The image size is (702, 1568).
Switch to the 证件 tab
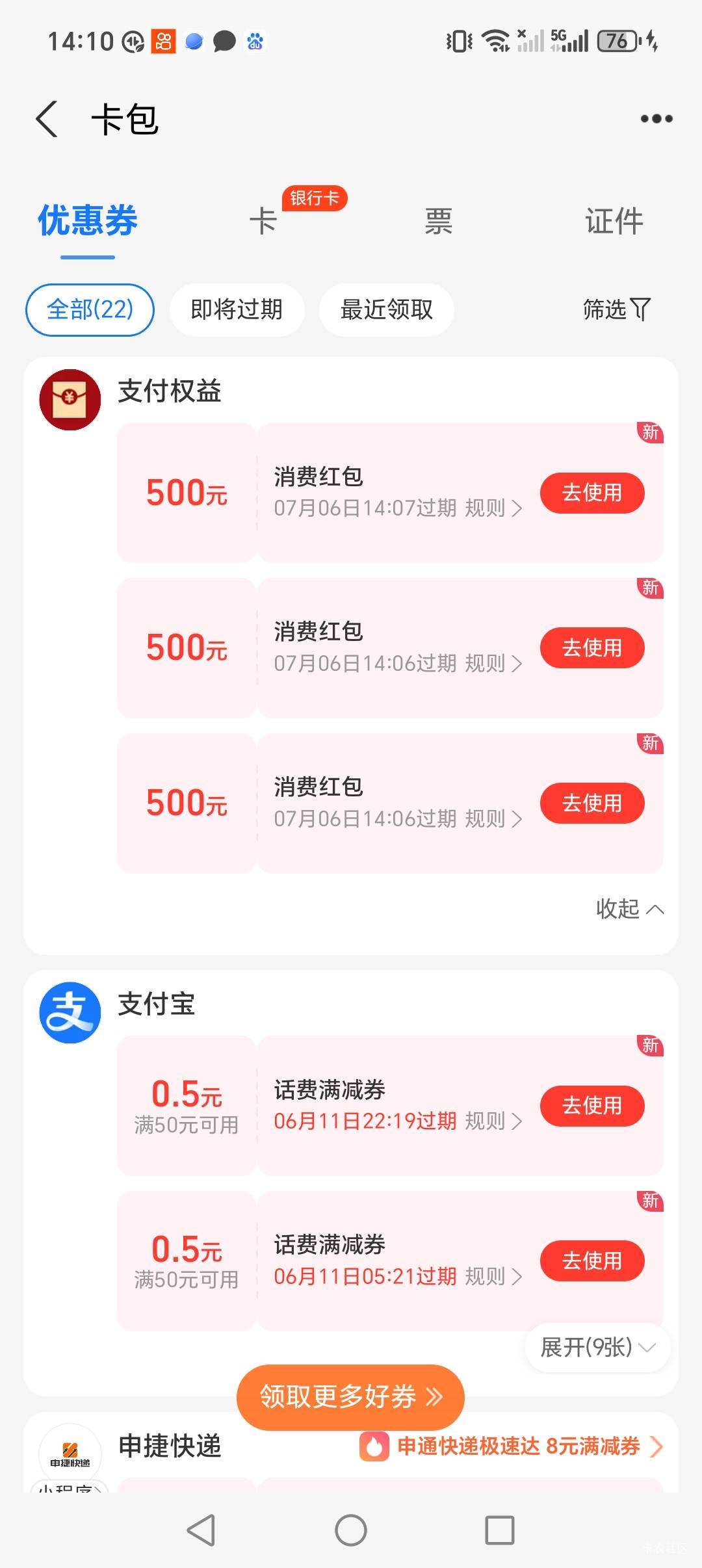point(614,221)
